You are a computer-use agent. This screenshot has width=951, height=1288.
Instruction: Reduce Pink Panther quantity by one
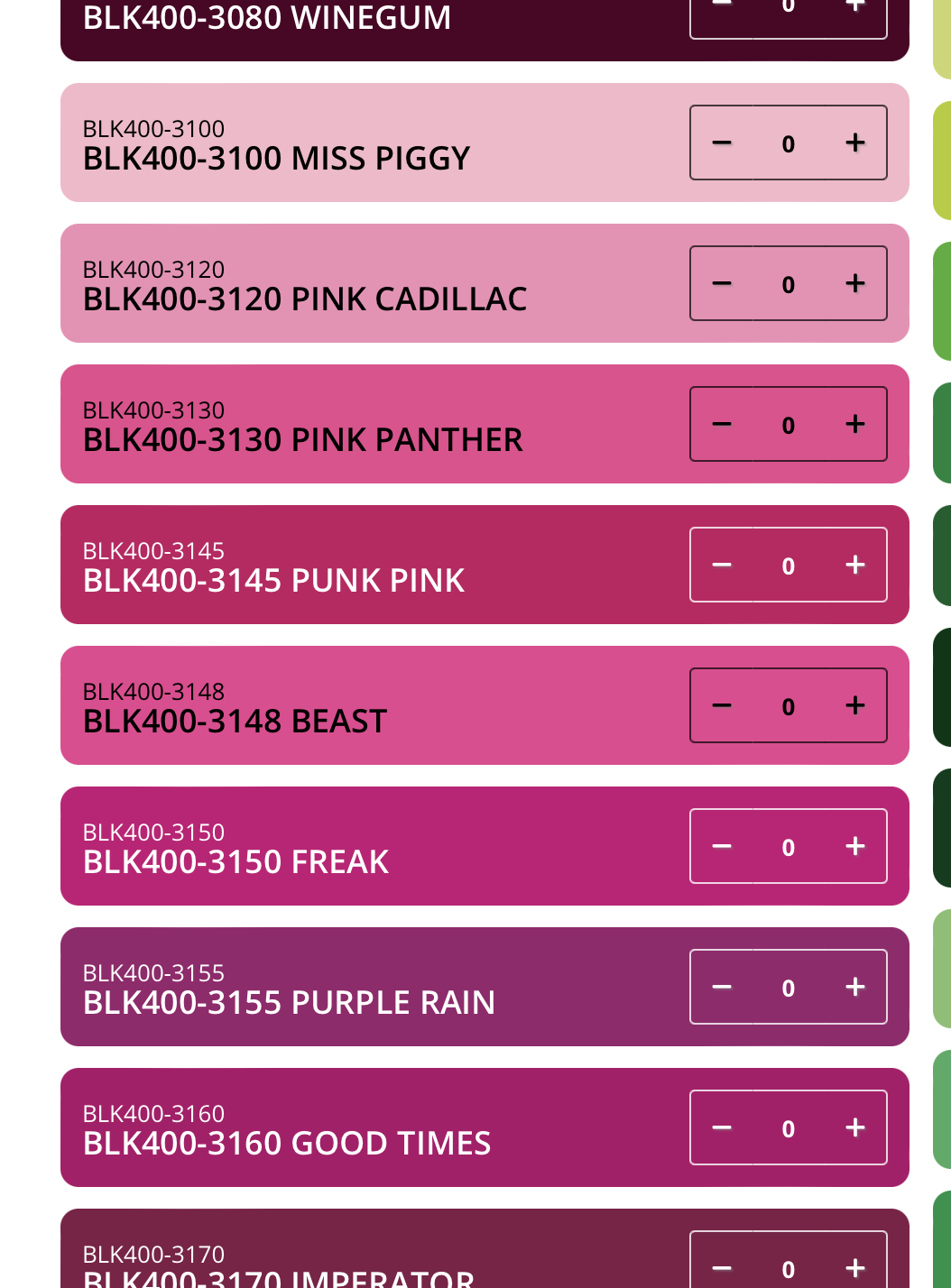click(x=722, y=424)
